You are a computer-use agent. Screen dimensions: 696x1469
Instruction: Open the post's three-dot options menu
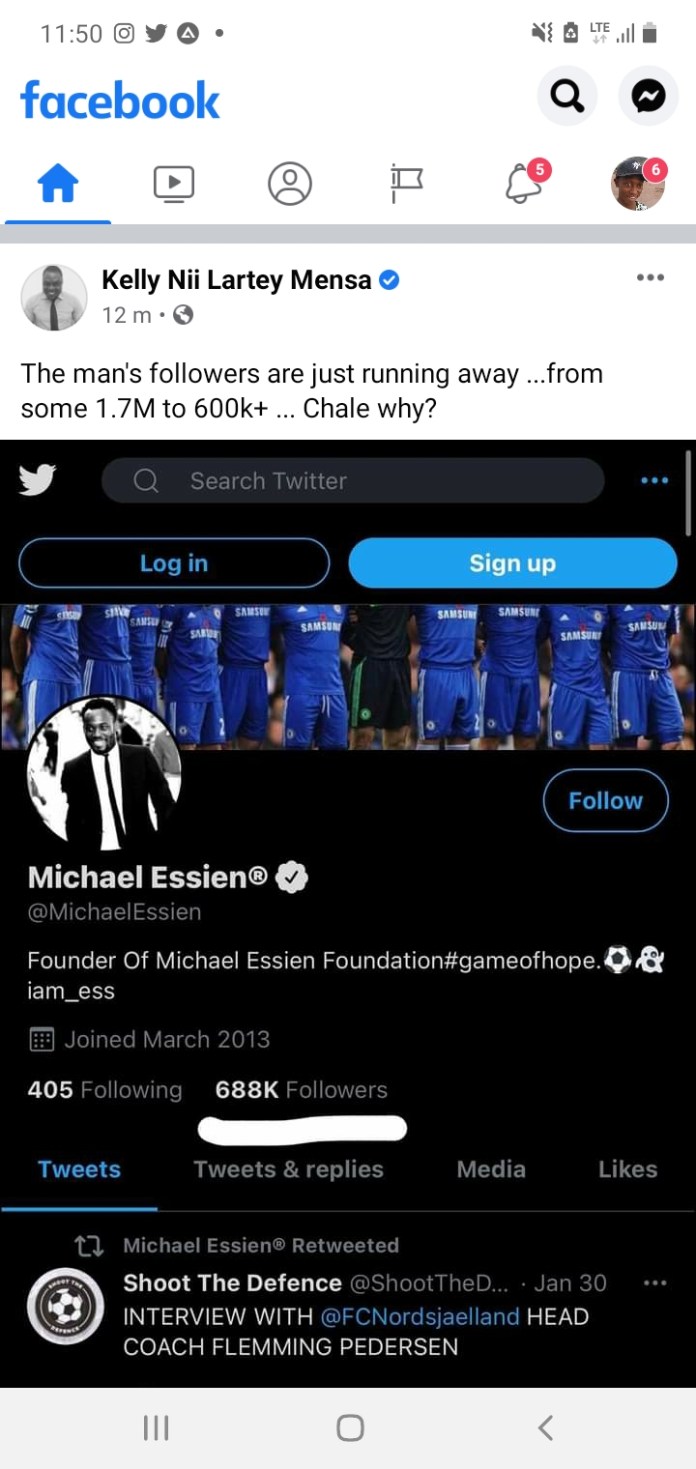click(x=650, y=277)
